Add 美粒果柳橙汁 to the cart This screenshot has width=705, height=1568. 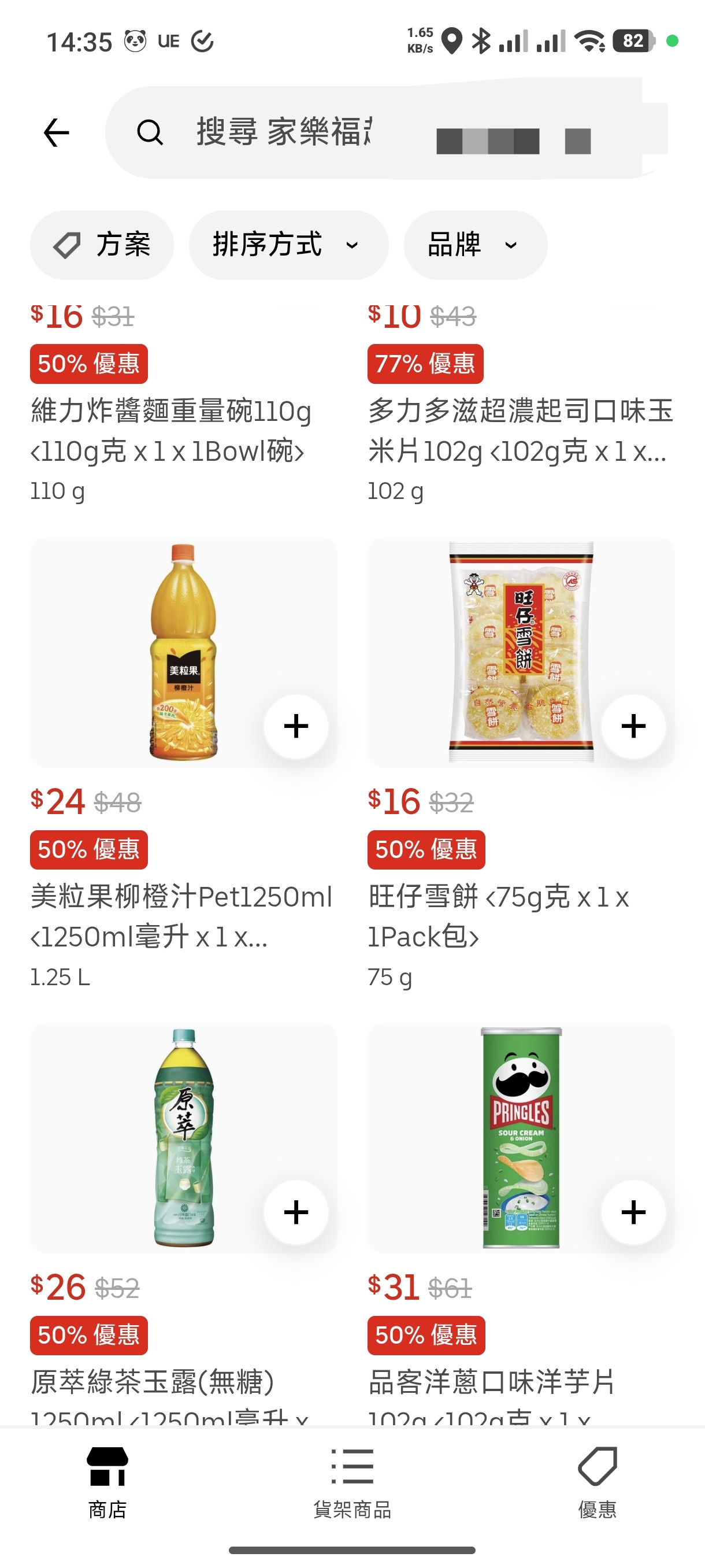[x=296, y=726]
